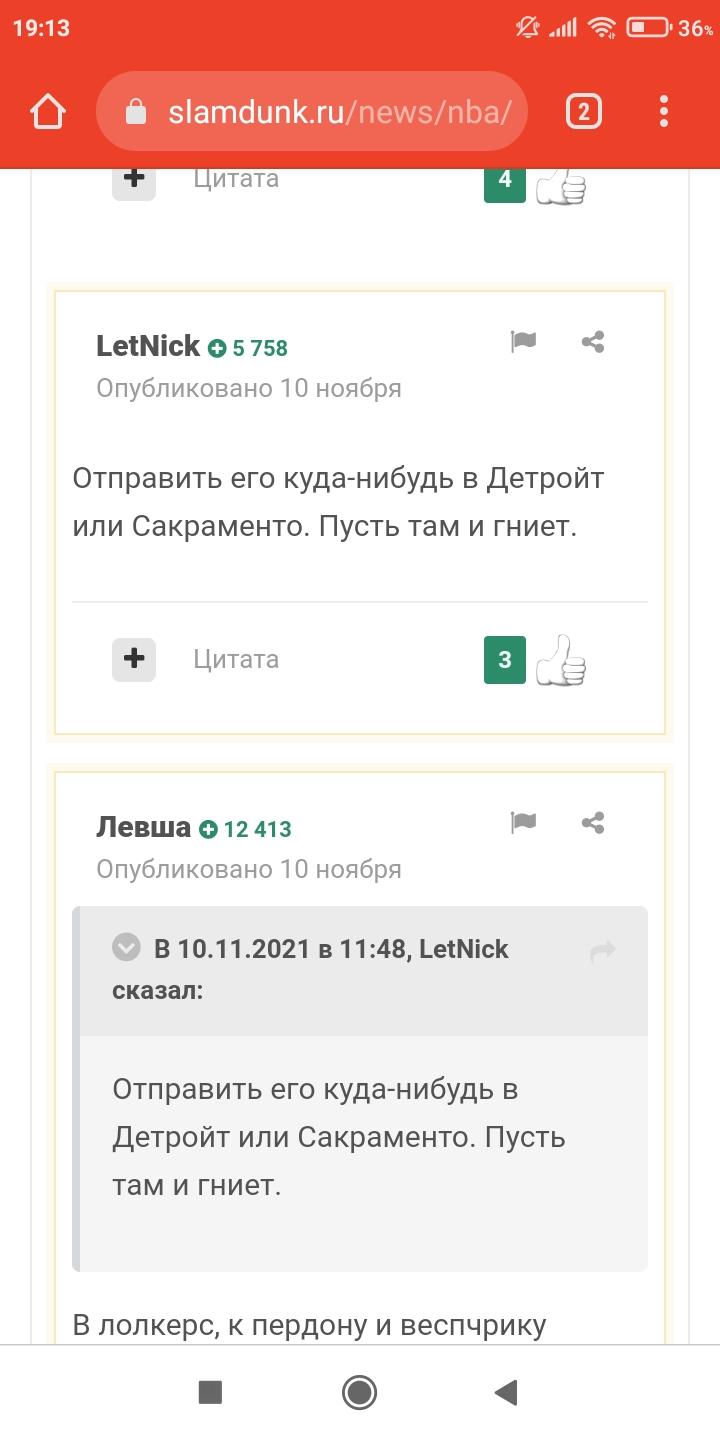Flag Левша's comment
The image size is (720, 1440).
(x=523, y=823)
